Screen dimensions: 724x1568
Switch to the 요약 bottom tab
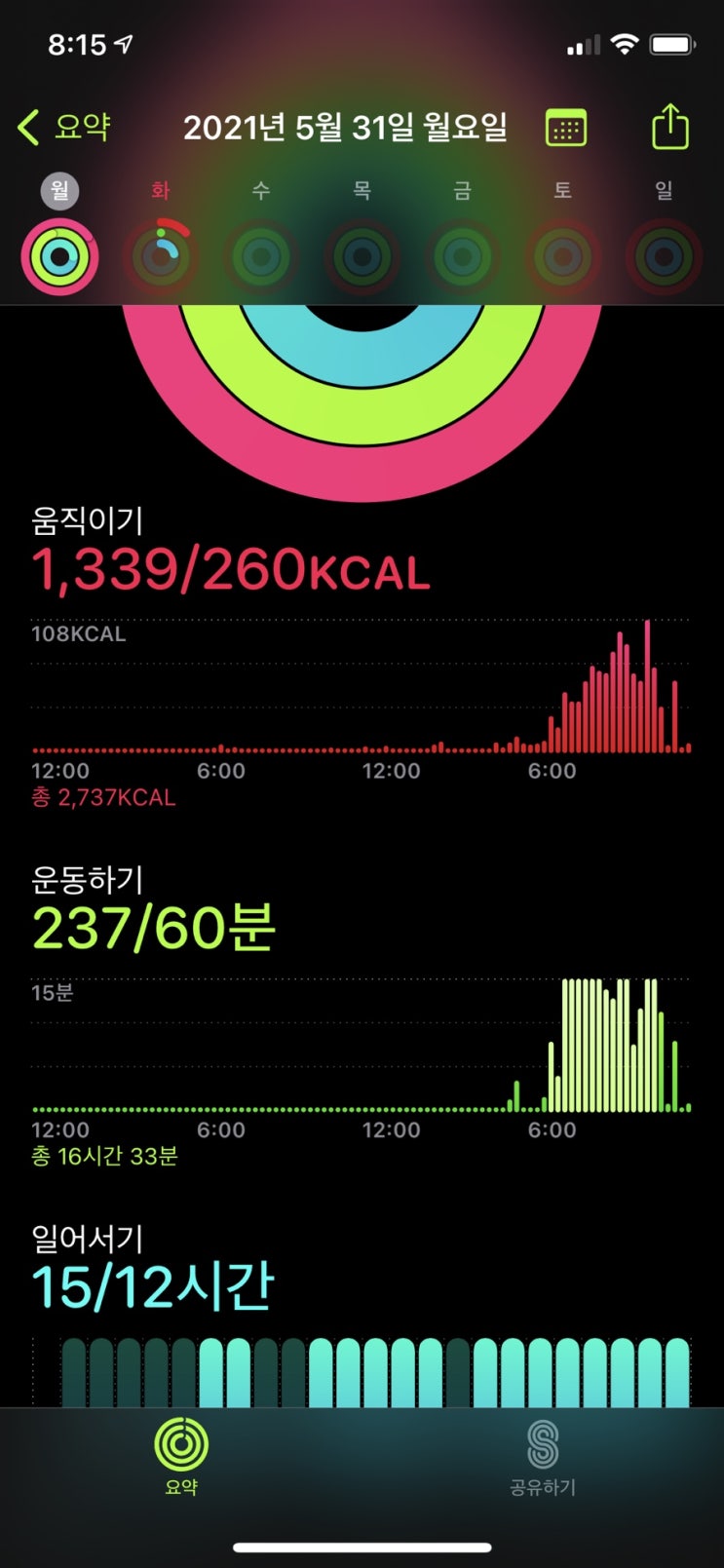[x=181, y=1457]
